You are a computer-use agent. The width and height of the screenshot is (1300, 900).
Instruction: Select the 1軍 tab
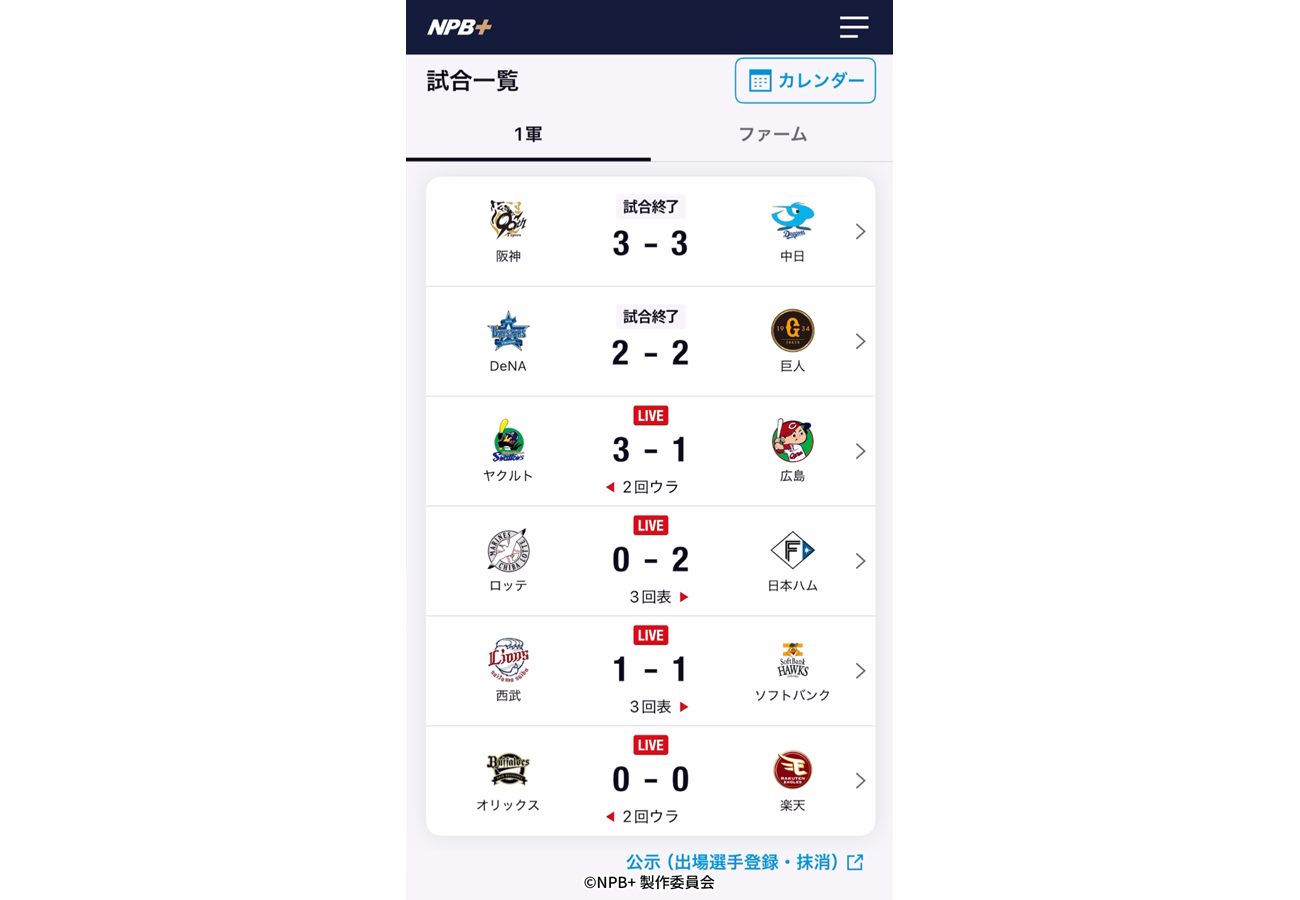tap(528, 135)
